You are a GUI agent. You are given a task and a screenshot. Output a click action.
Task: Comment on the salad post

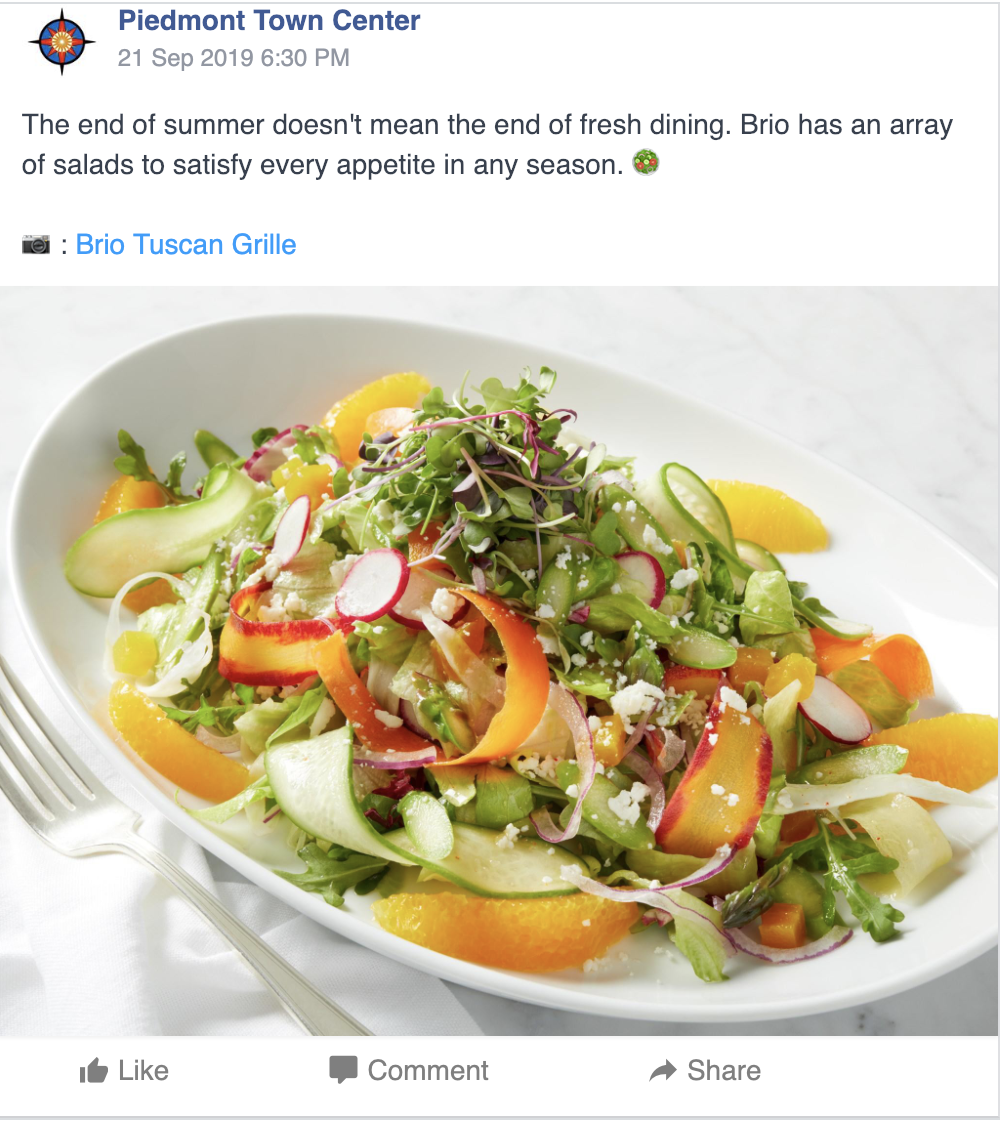[409, 1071]
